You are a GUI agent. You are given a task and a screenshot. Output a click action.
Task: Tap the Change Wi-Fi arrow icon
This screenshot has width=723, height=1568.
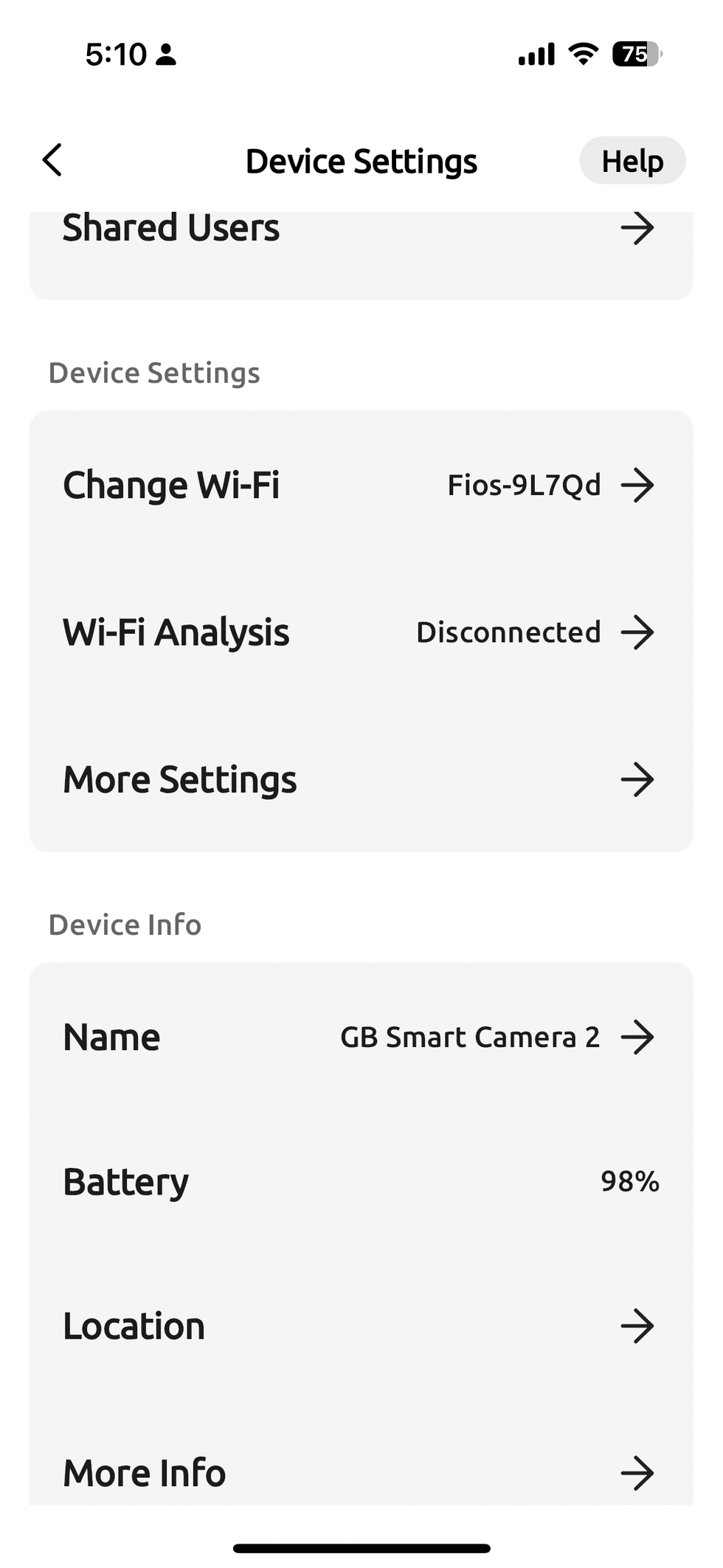click(x=639, y=485)
